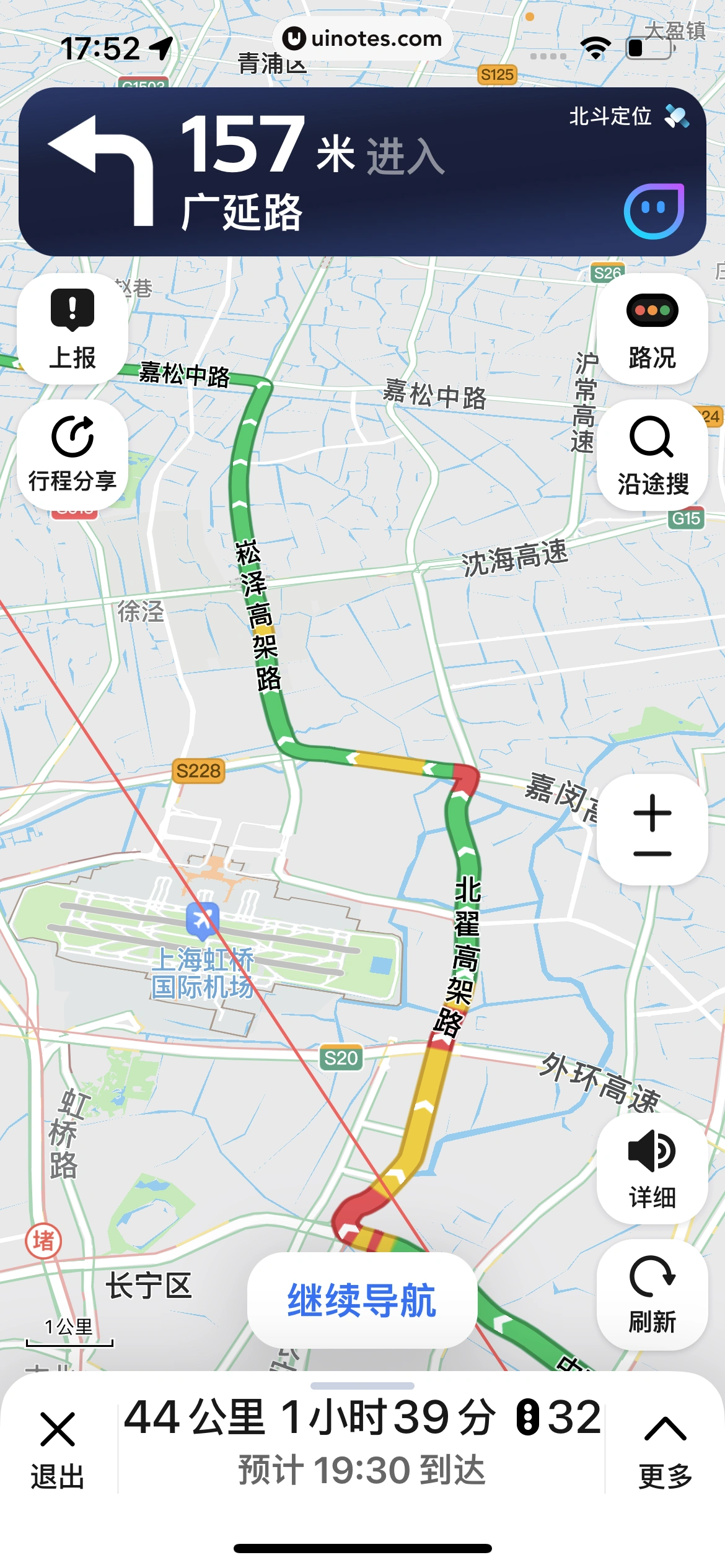Search along the route with 沿途搜
Viewport: 725px width, 1568px height.
pos(652,455)
